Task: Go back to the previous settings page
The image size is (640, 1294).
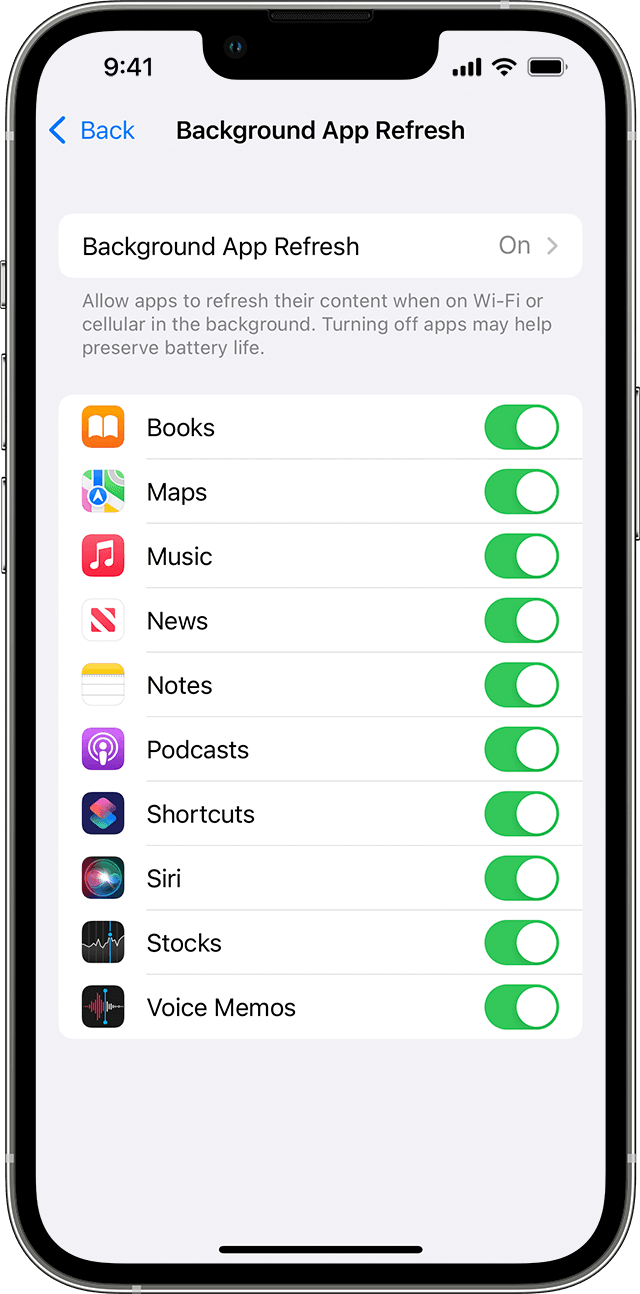Action: pyautogui.click(x=92, y=130)
